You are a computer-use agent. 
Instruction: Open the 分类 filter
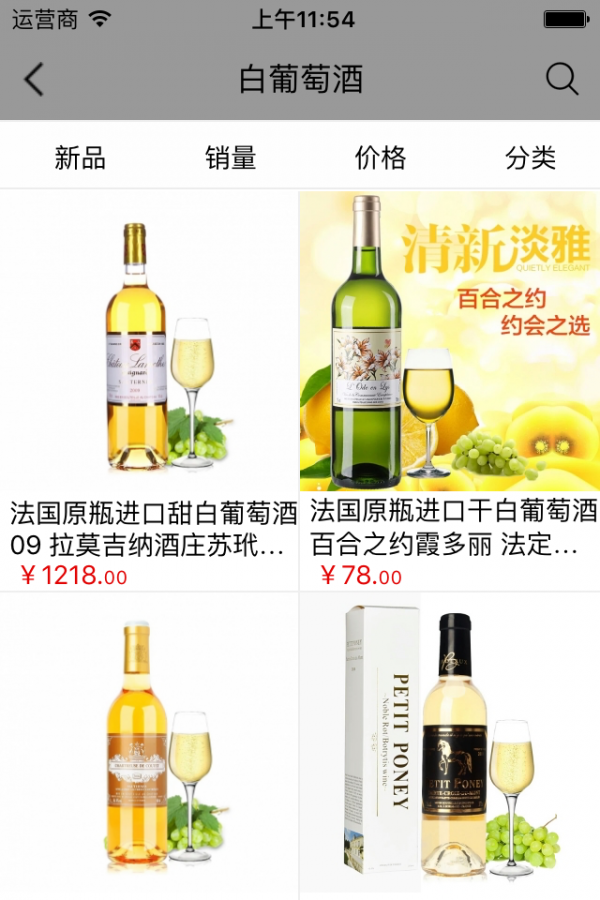[530, 157]
